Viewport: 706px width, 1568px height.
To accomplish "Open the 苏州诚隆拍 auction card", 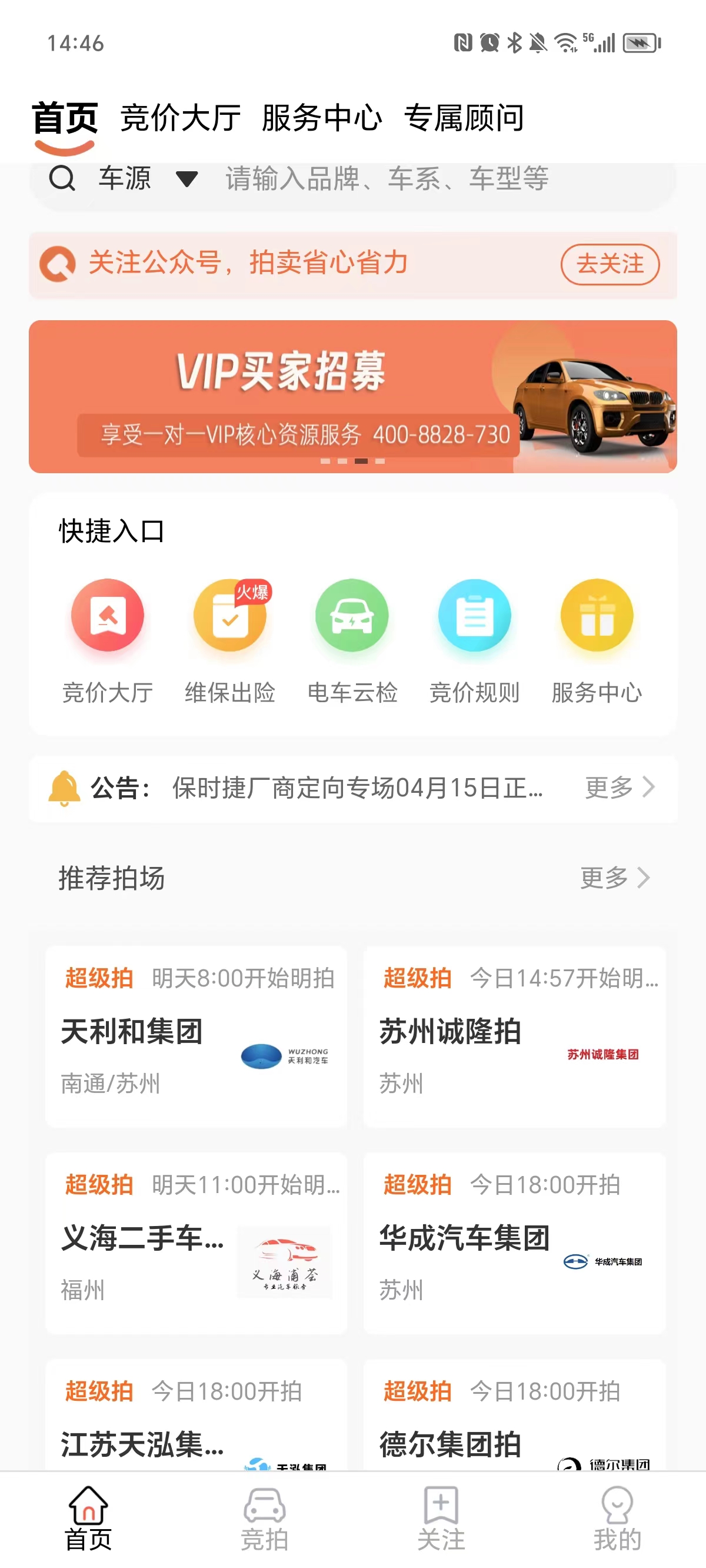I will [514, 1036].
